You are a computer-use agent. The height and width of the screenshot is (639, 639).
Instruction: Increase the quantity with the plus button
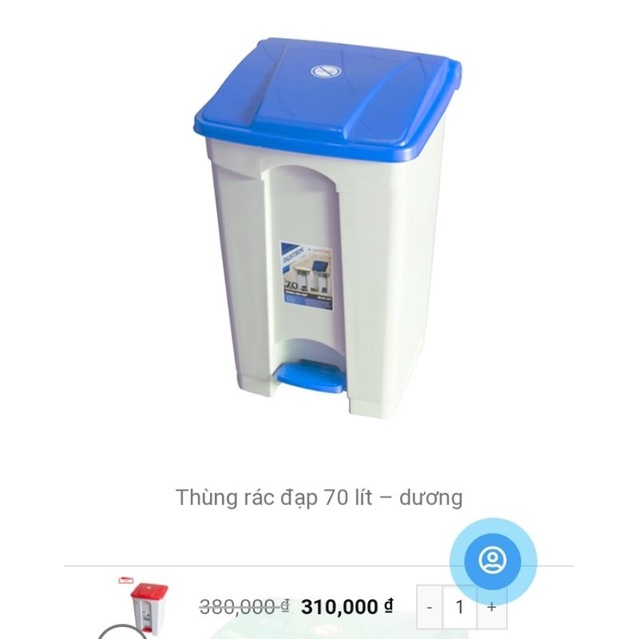[x=491, y=607]
